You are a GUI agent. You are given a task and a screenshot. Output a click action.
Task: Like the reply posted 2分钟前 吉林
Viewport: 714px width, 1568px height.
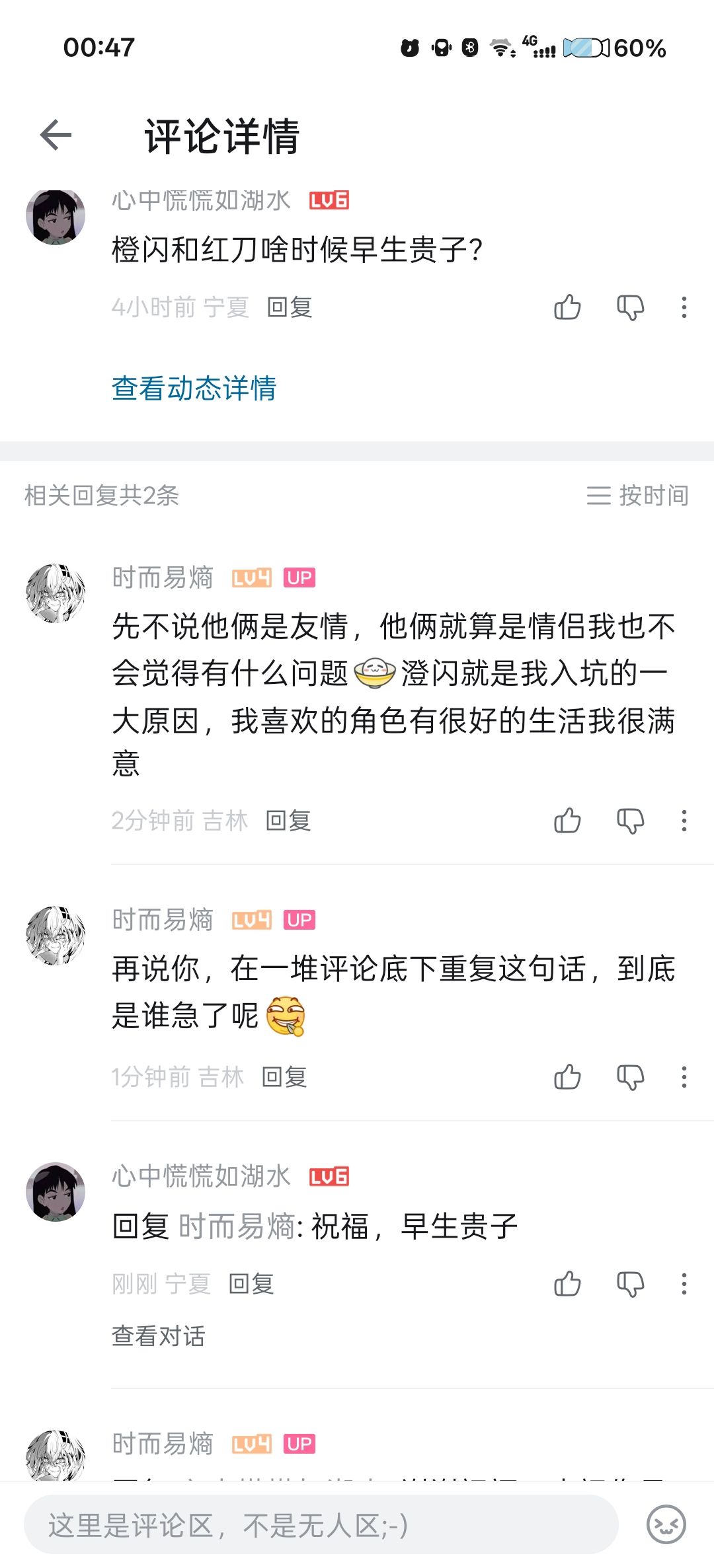(x=567, y=821)
